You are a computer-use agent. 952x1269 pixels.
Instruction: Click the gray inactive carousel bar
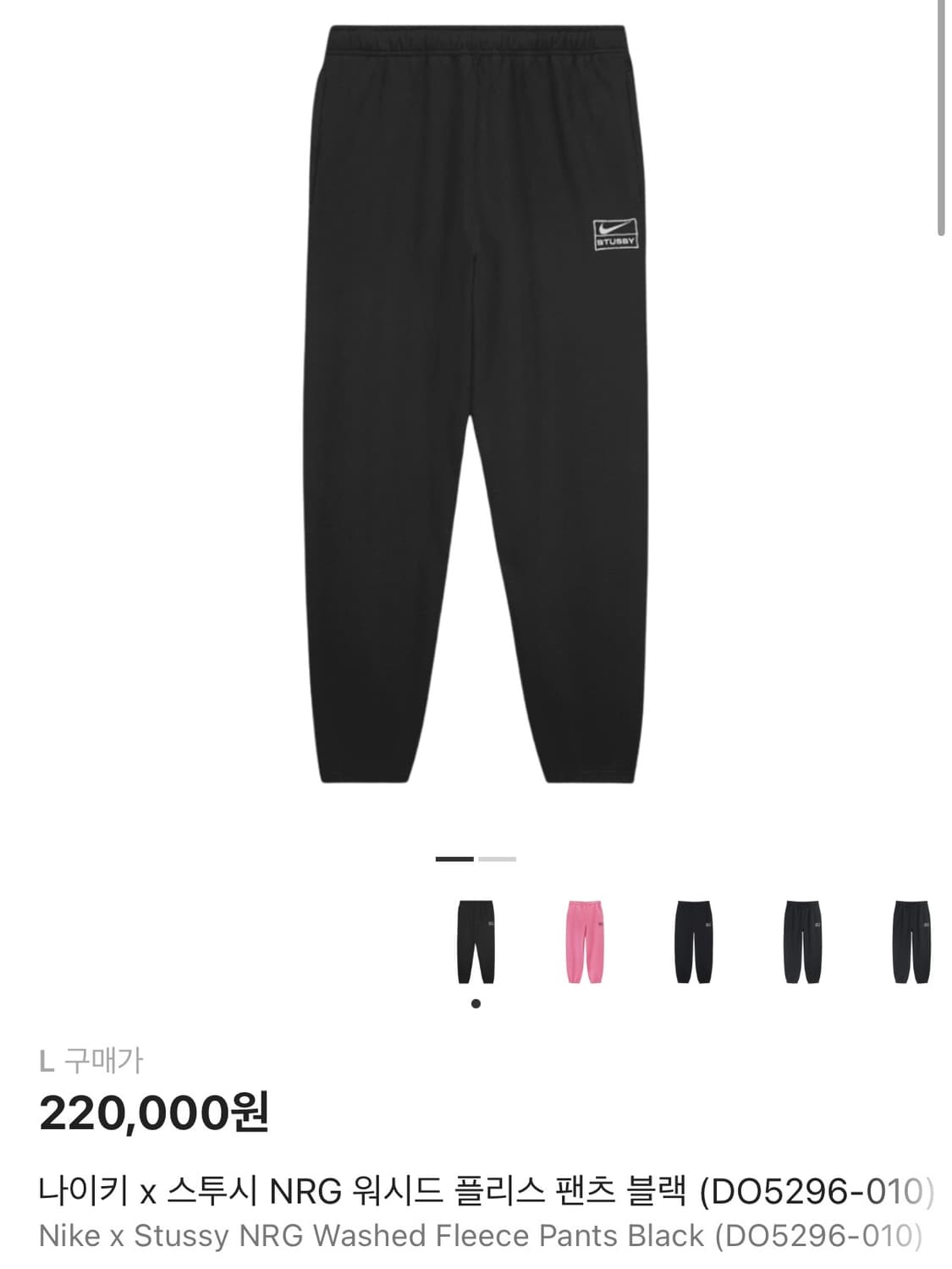tap(498, 858)
